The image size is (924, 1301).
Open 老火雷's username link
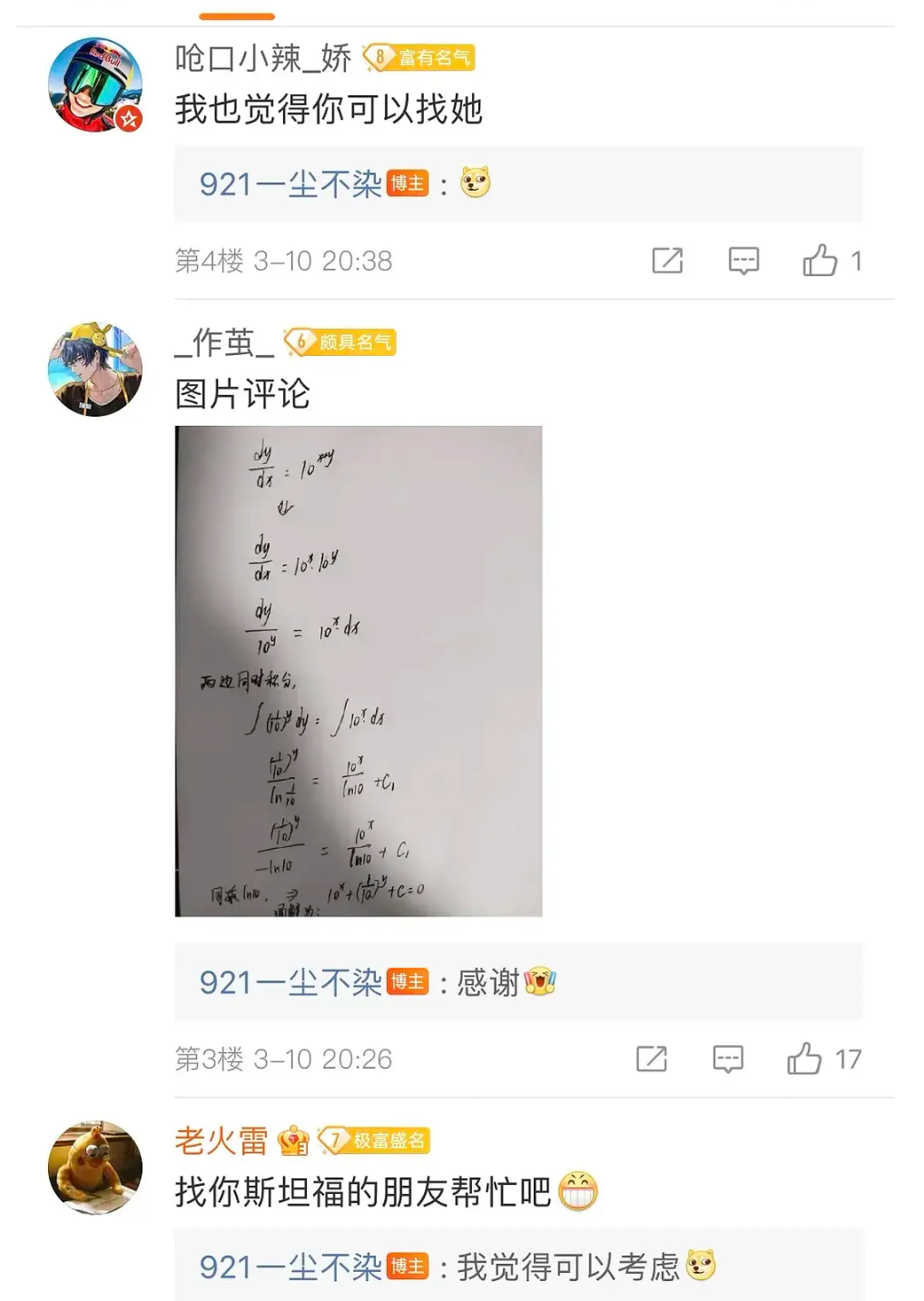click(x=221, y=1140)
